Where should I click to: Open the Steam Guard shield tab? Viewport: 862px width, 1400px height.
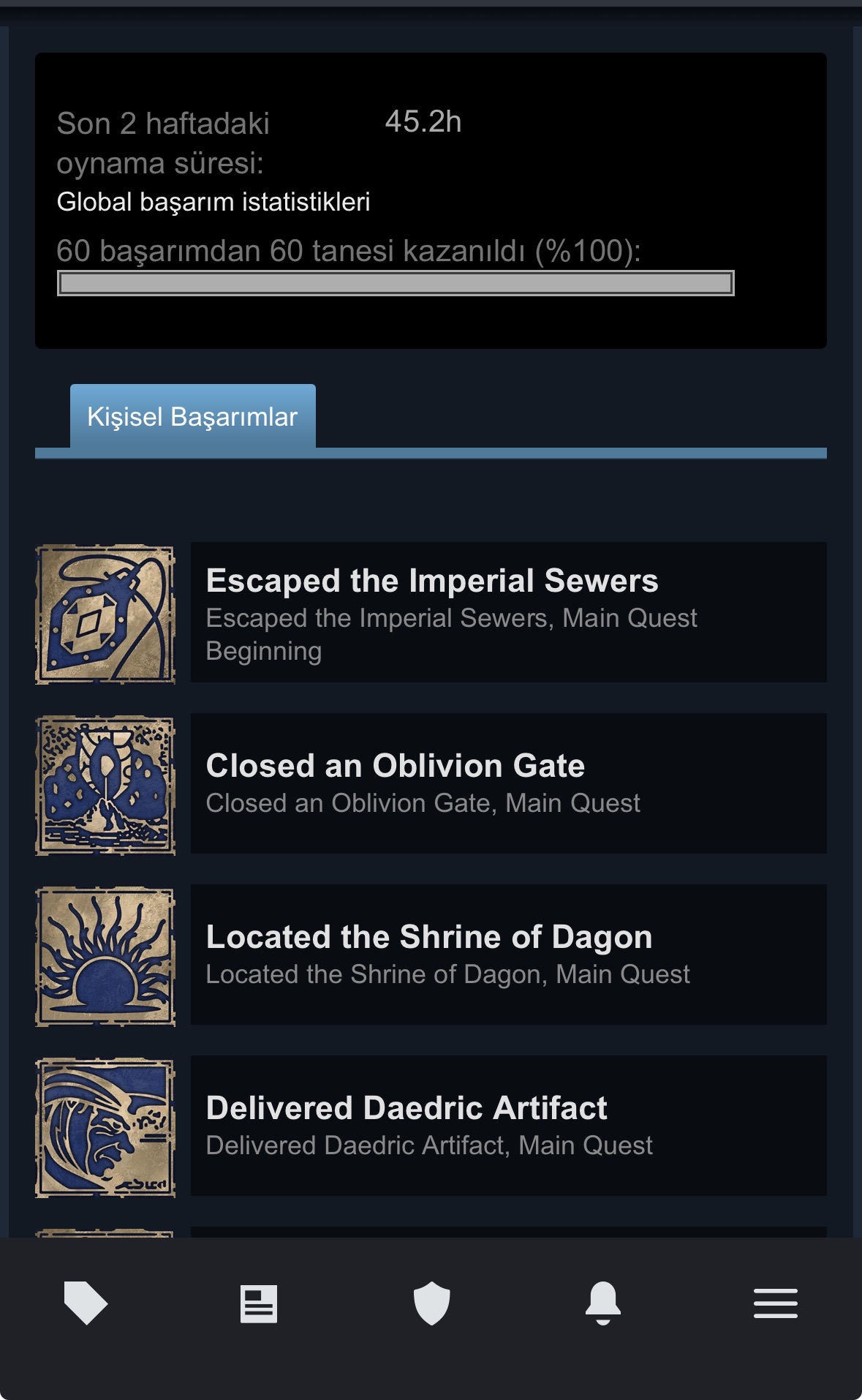431,1303
